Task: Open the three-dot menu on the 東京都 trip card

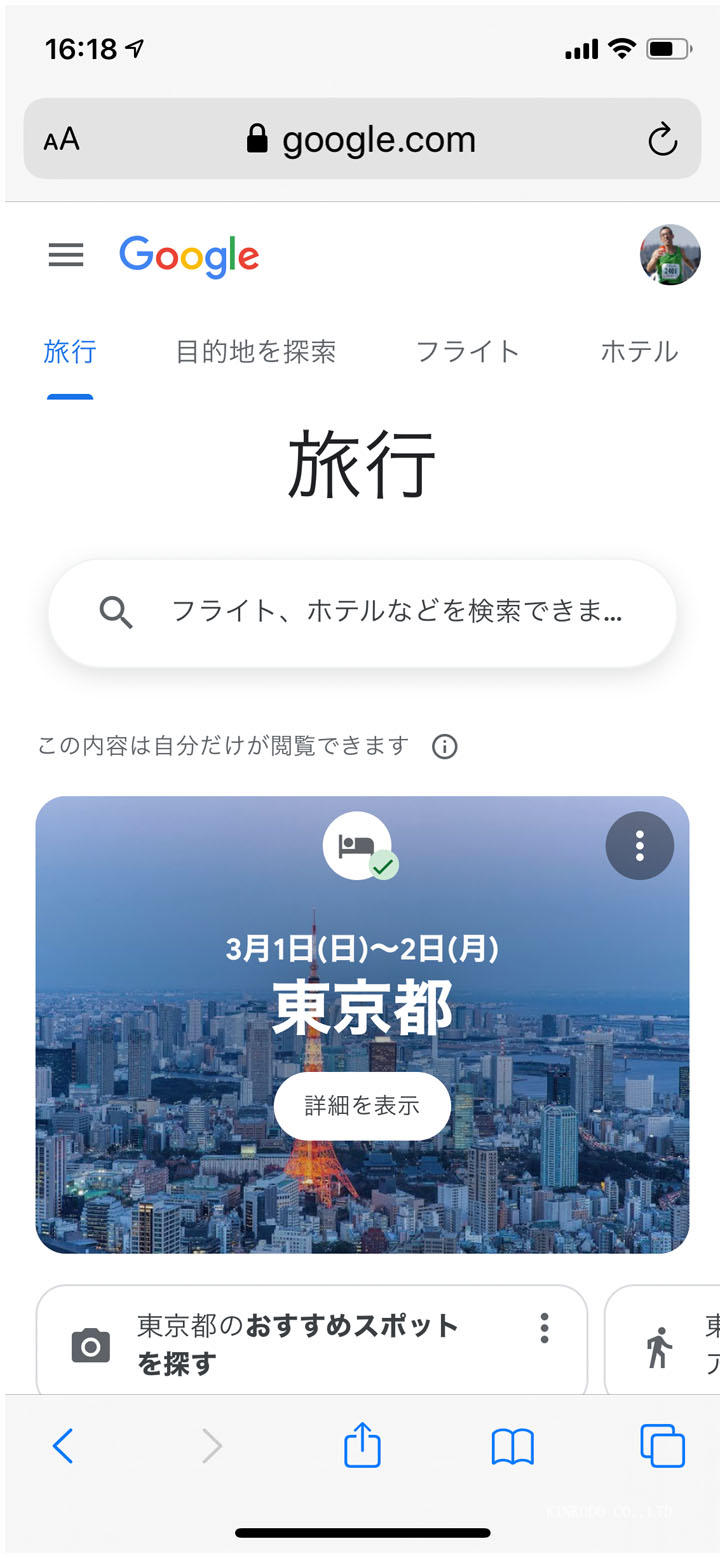Action: click(x=640, y=845)
